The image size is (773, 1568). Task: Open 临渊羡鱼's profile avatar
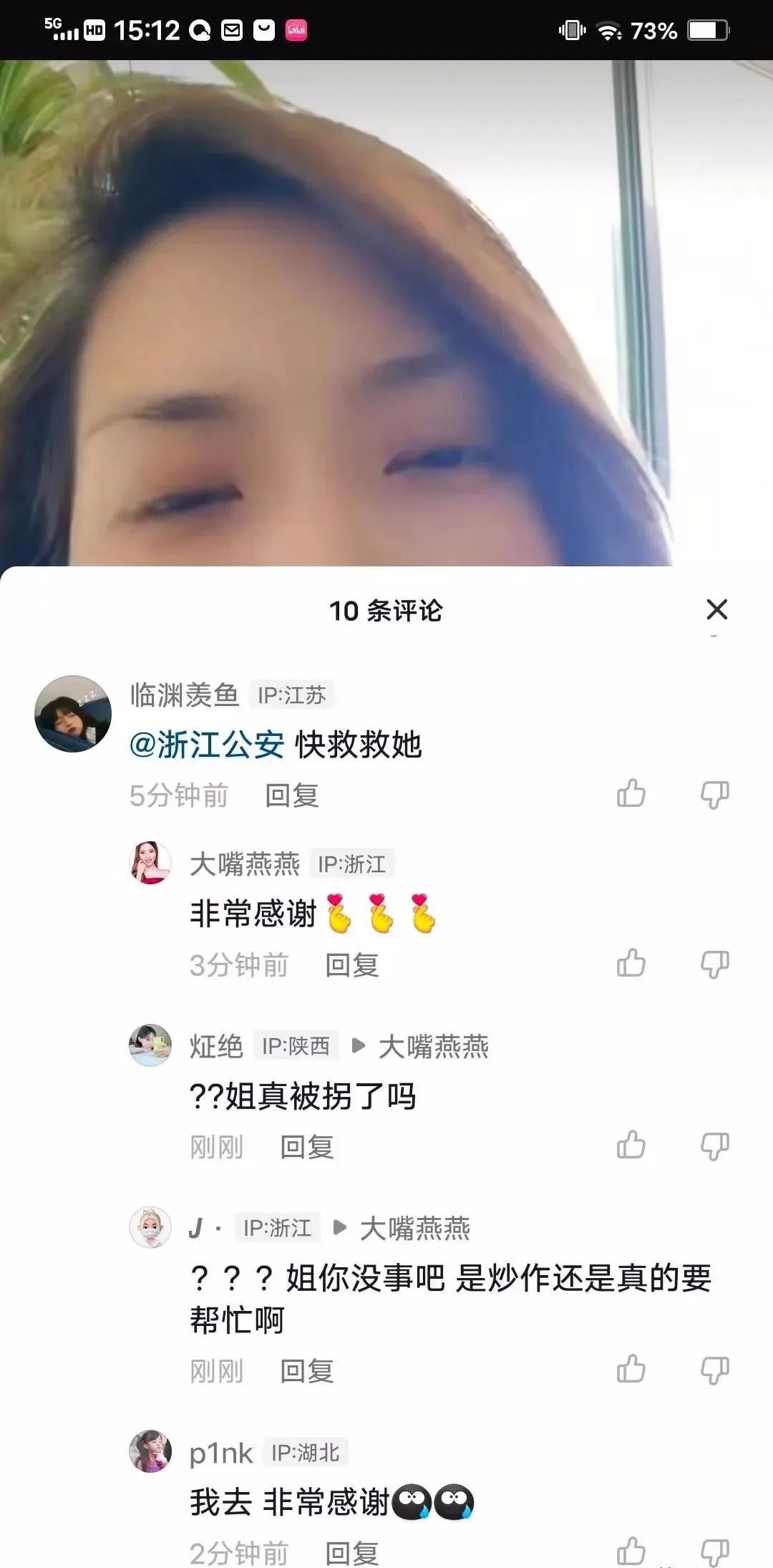click(73, 713)
